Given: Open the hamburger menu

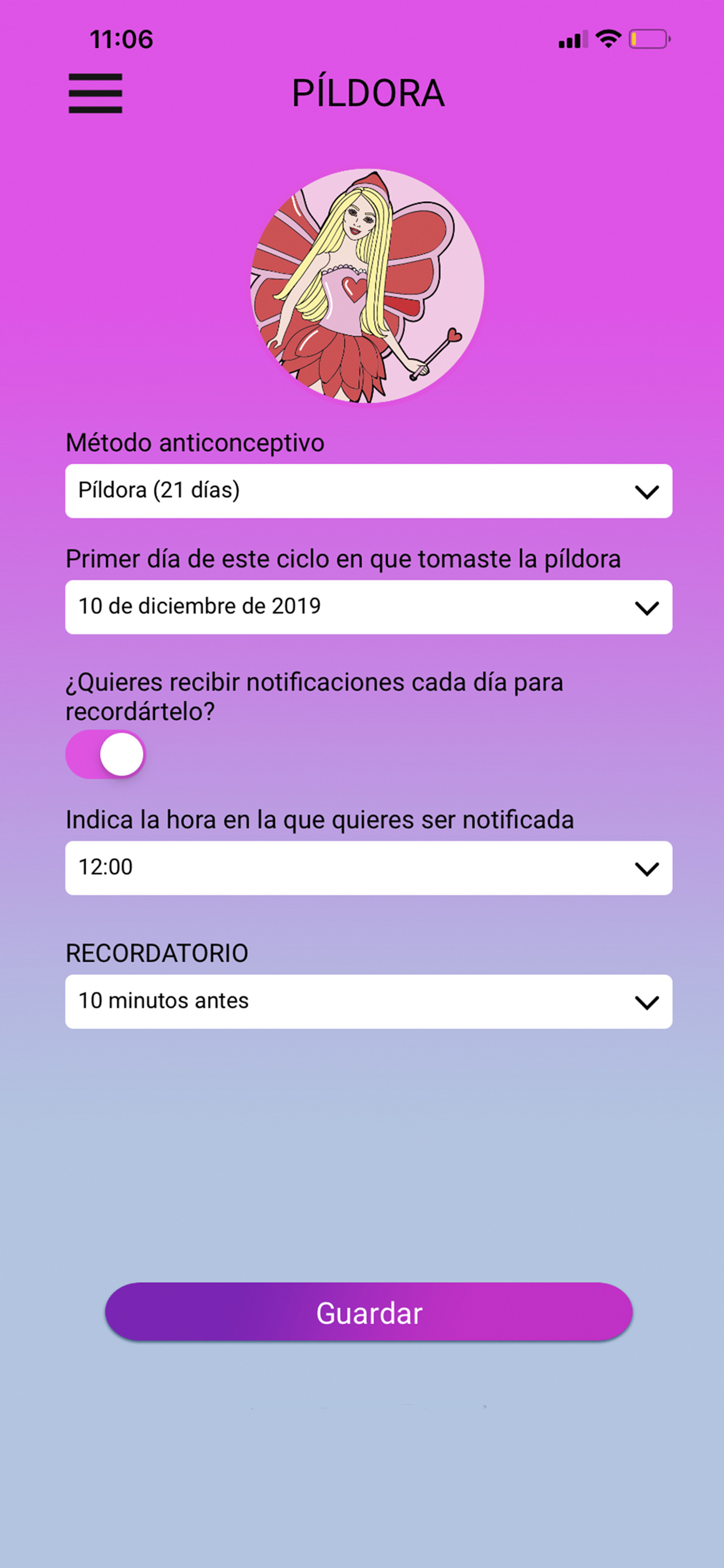Looking at the screenshot, I should [96, 93].
